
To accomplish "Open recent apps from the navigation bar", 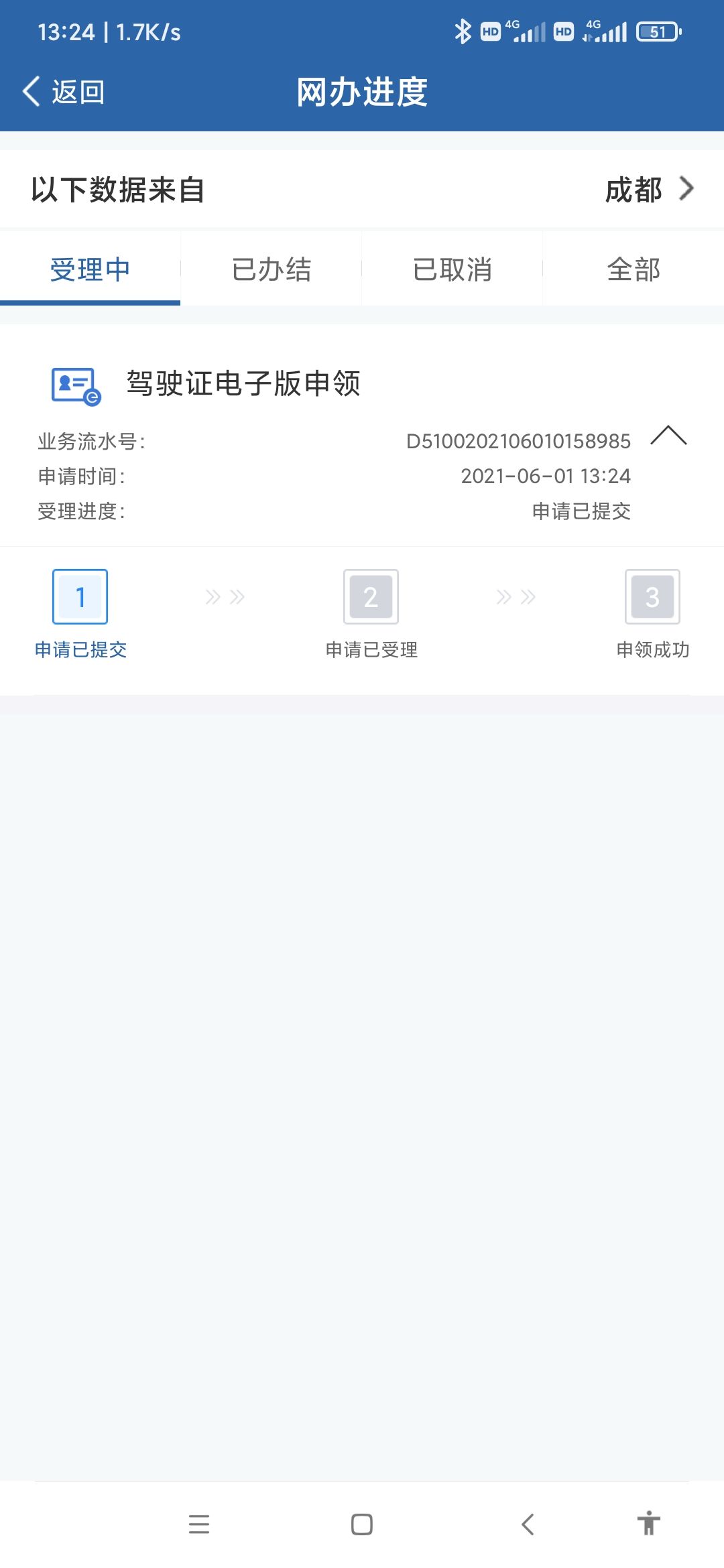I will 199,1524.
